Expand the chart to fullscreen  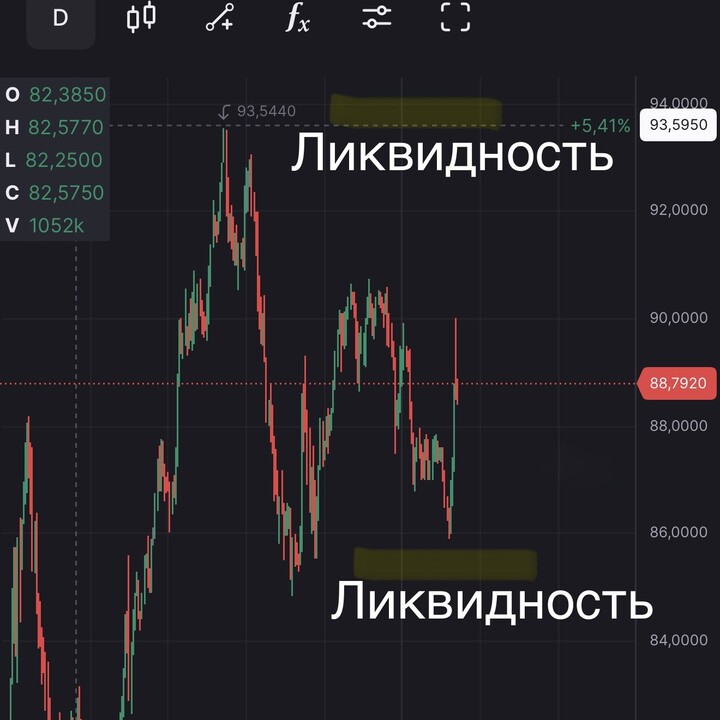[455, 17]
